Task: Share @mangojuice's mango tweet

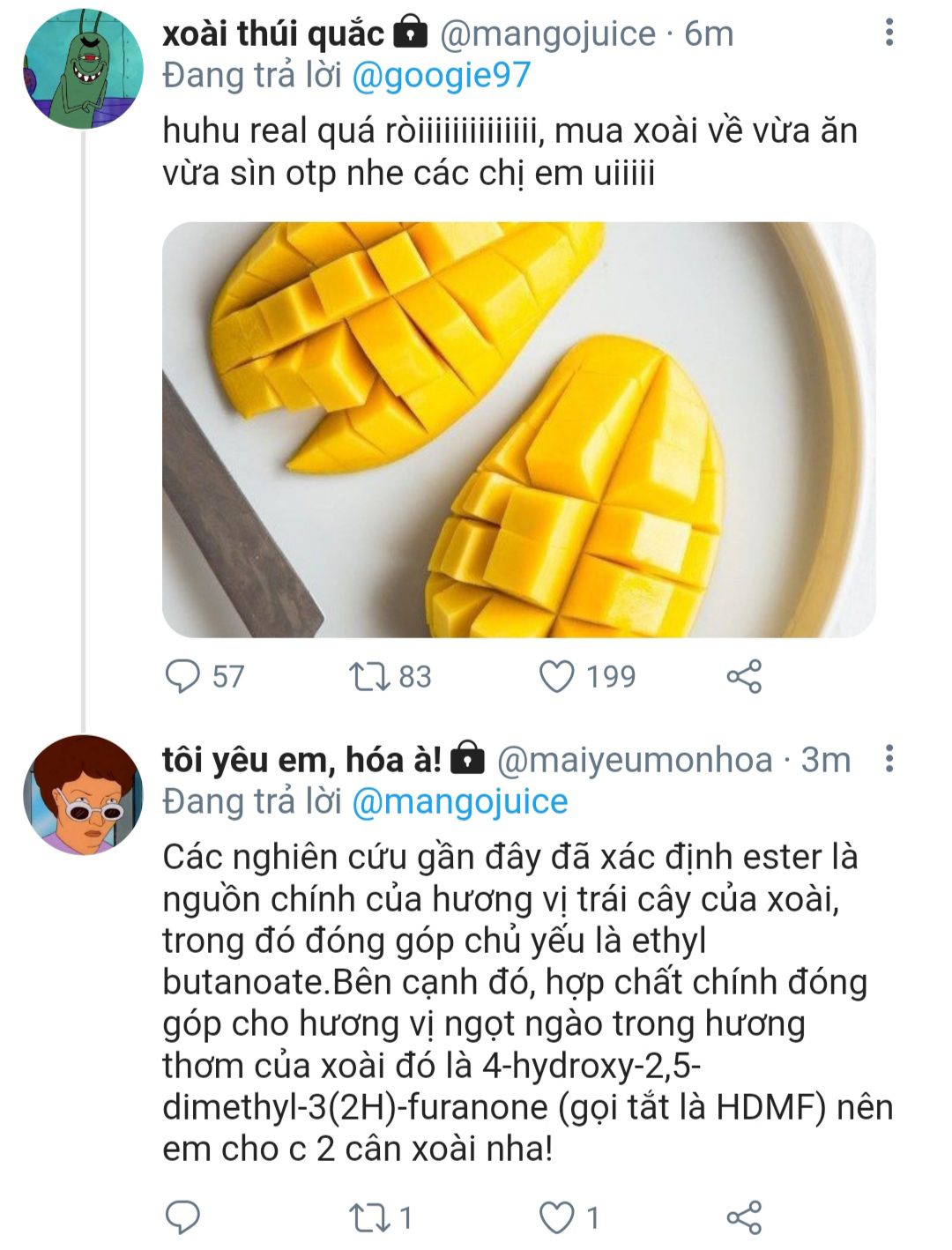Action: 744,676
